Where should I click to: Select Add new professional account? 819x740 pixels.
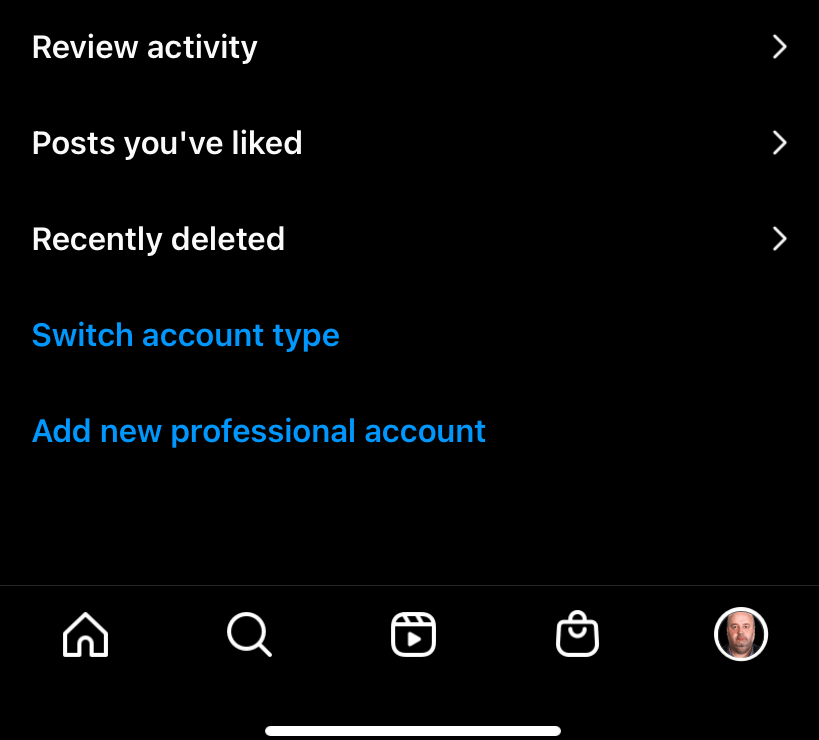(x=259, y=431)
